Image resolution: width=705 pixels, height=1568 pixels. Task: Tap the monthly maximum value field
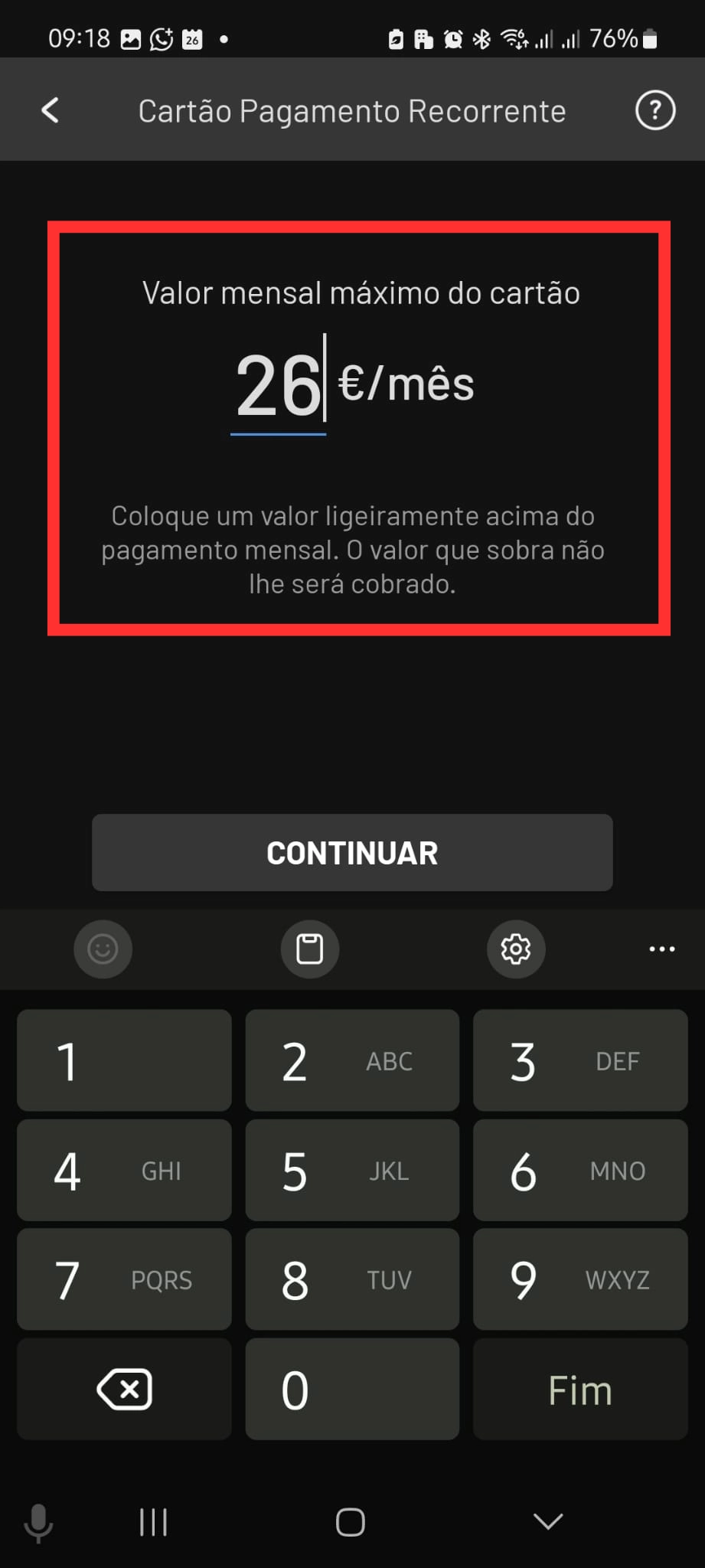click(x=279, y=387)
